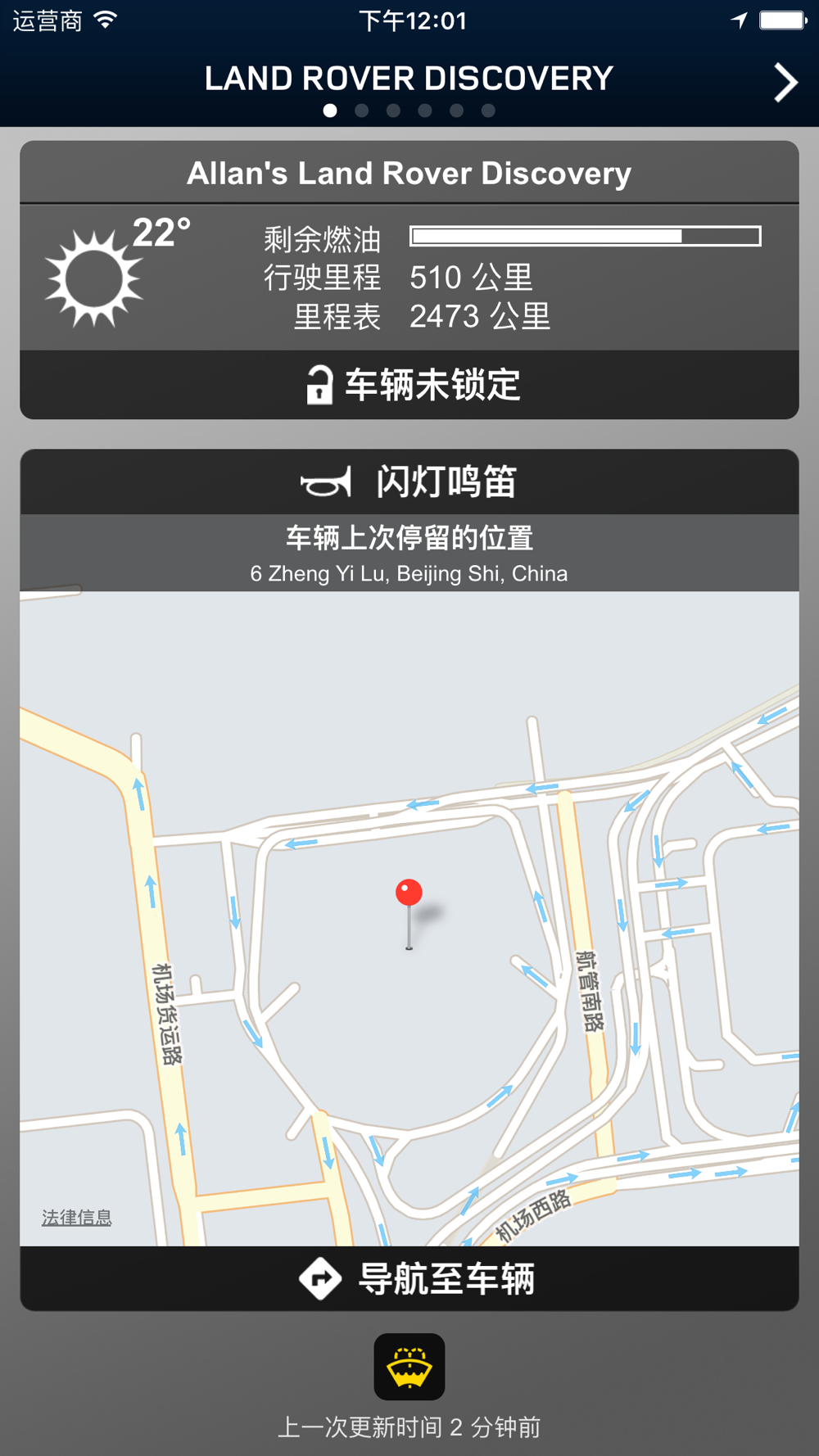The width and height of the screenshot is (819, 1456).
Task: Open the yellow windscreen washer warning icon
Action: pos(409,1367)
